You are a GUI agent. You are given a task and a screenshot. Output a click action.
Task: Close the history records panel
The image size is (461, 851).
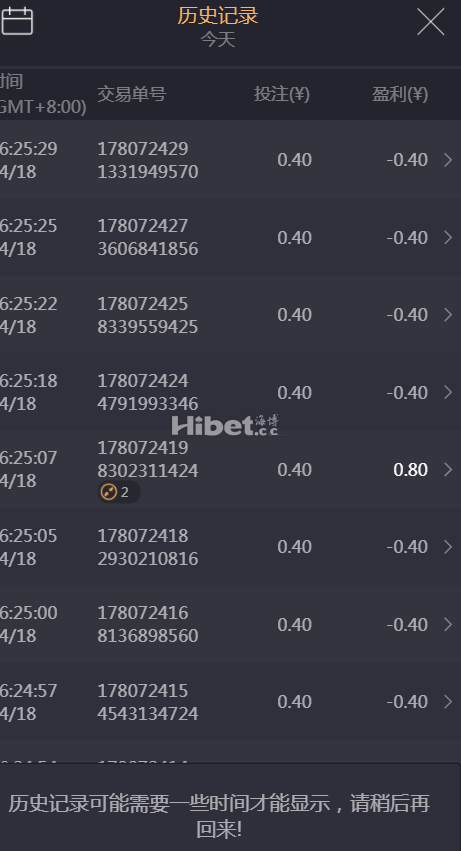(x=431, y=22)
